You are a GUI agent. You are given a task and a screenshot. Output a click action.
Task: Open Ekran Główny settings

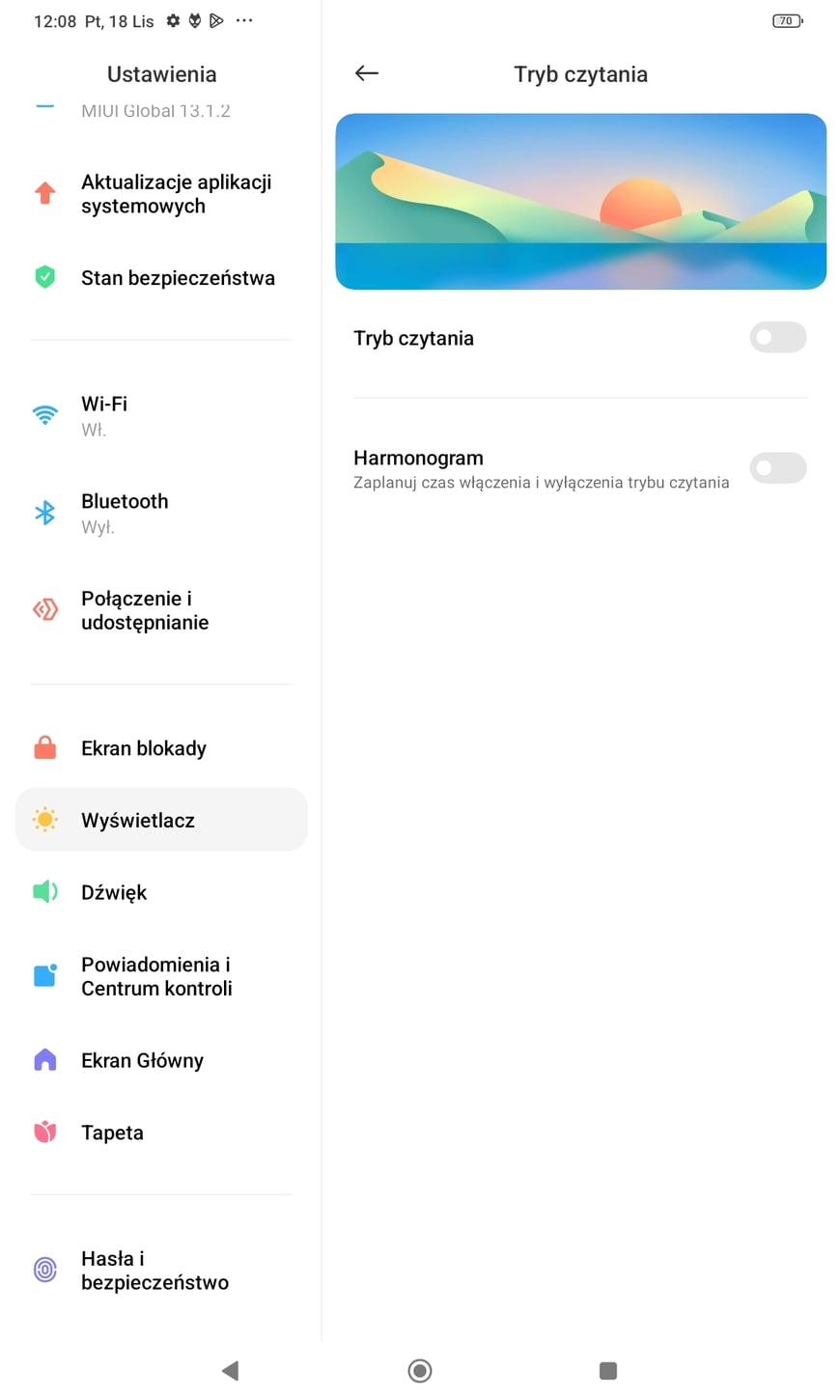pos(161,1060)
